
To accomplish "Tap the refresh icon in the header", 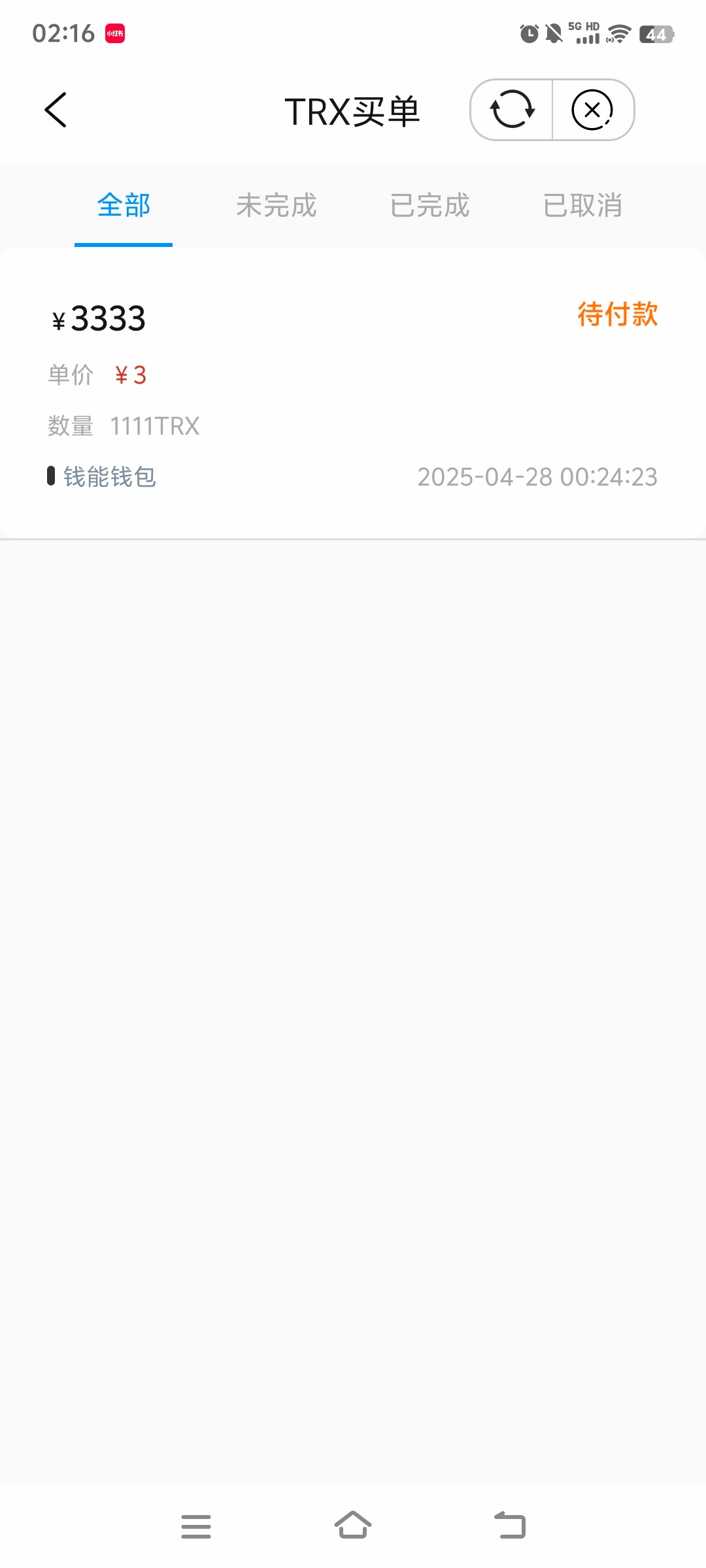I will [513, 110].
